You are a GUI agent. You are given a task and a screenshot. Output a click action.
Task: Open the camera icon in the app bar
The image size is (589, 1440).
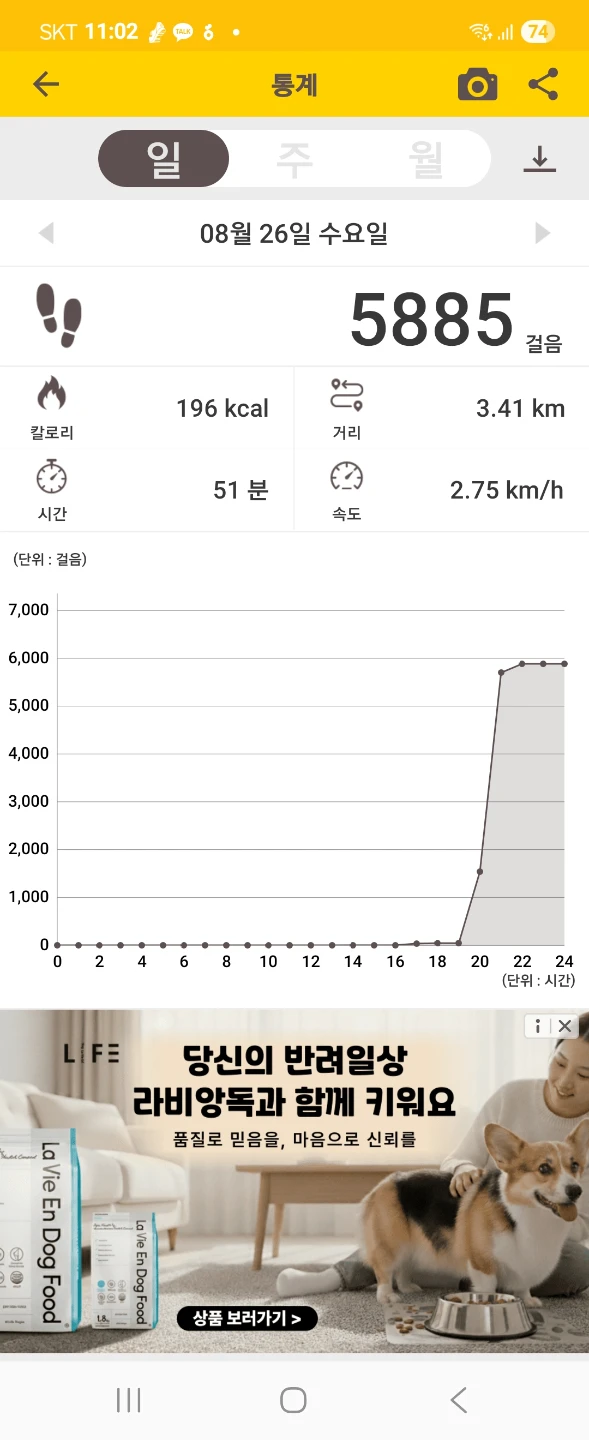click(478, 85)
